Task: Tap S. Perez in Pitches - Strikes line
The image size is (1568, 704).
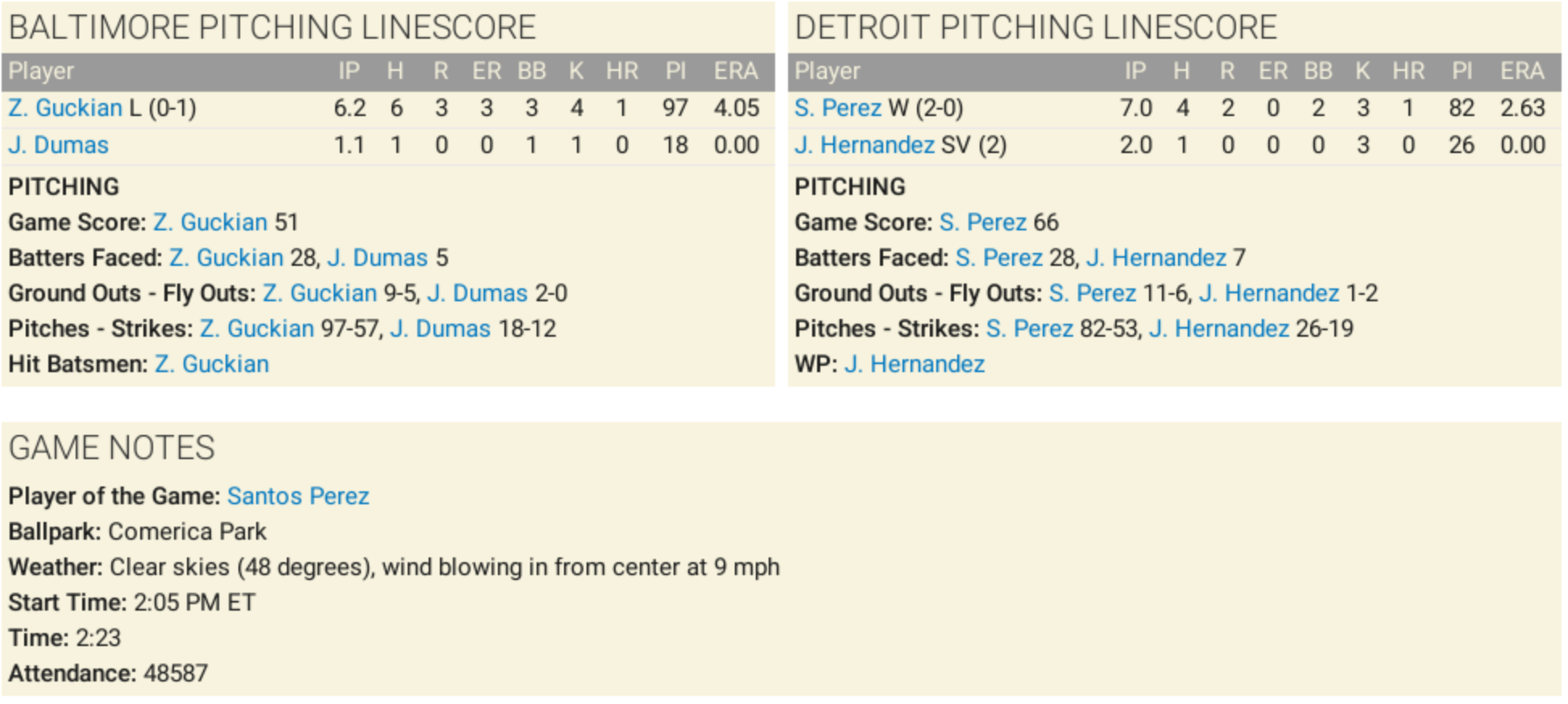Action: tap(1029, 329)
